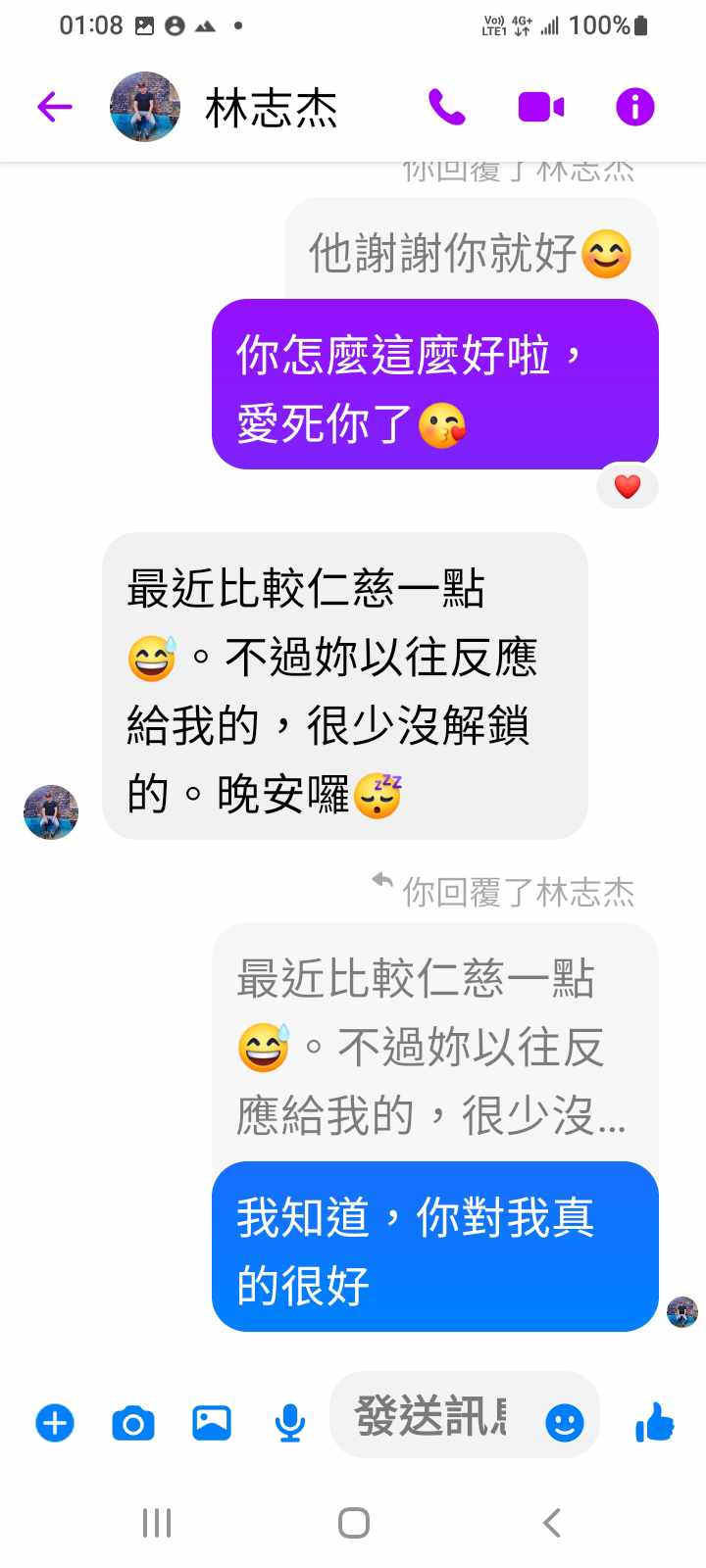Screen dimensions: 706x1568
Task: Jump to the quoted reply 最近比較仁慈一點
Action: 431,1047
